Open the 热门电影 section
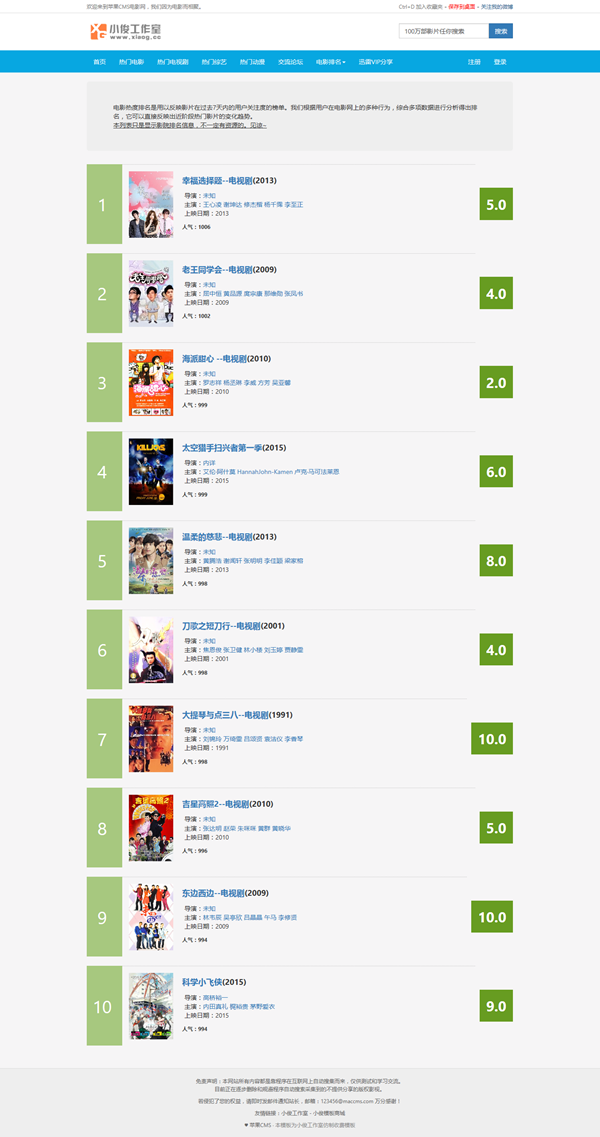This screenshot has width=600, height=1137. click(131, 62)
